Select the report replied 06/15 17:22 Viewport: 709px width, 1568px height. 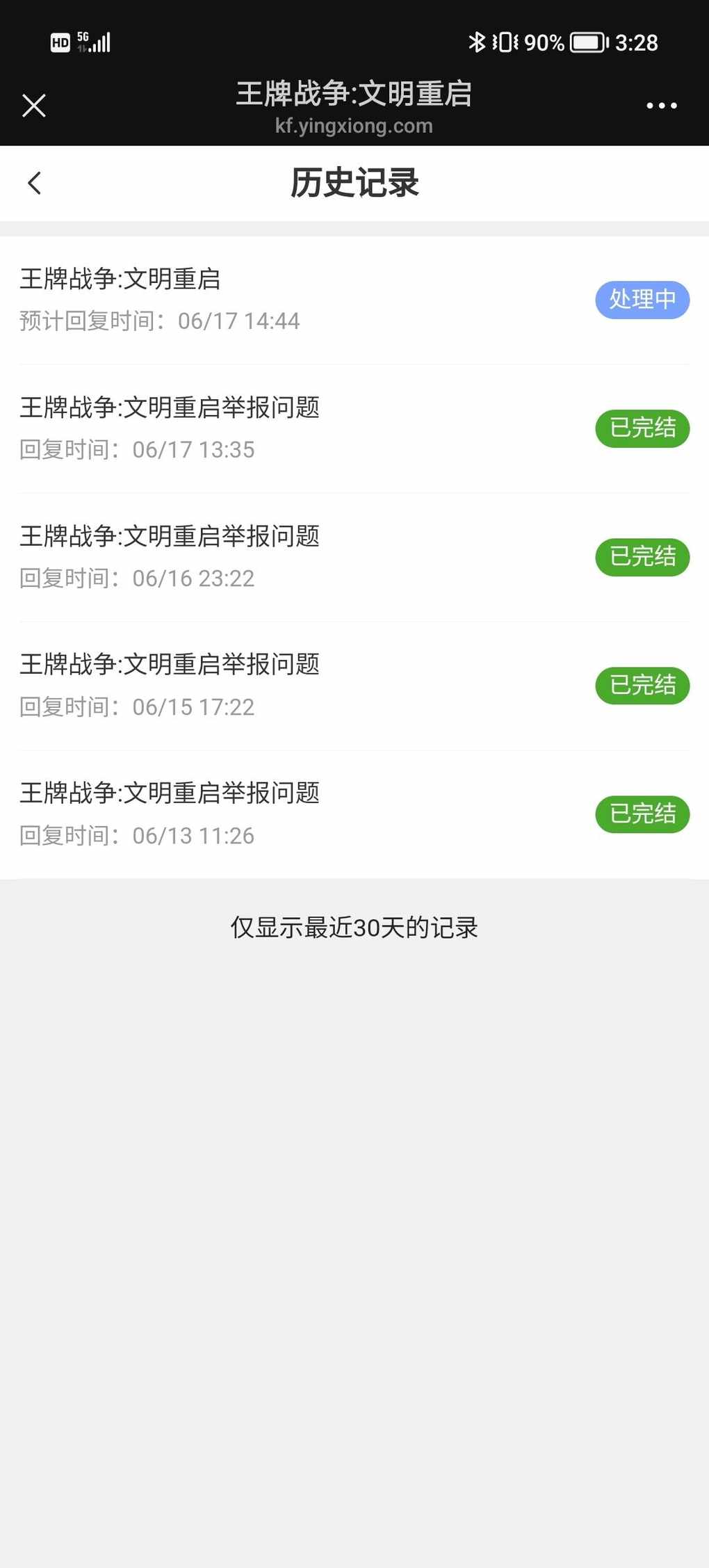(354, 686)
